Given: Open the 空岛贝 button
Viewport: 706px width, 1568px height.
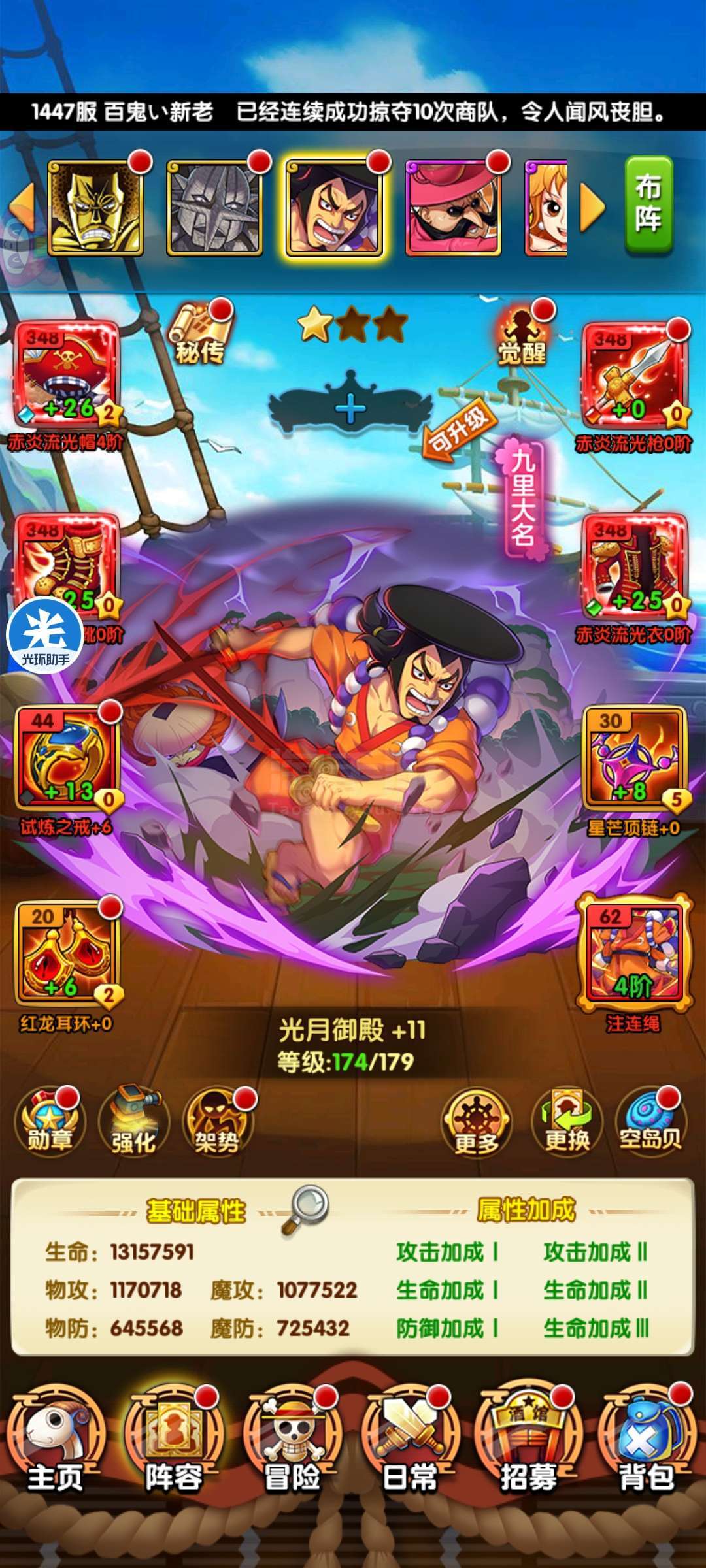Looking at the screenshot, I should (651, 1122).
